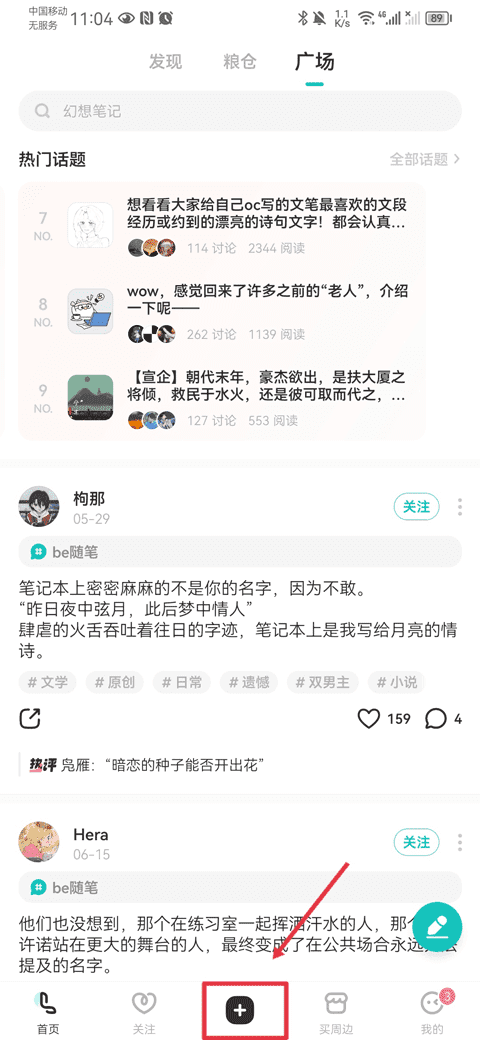Follow user 枸那
This screenshot has width=480, height=1040.
(416, 507)
